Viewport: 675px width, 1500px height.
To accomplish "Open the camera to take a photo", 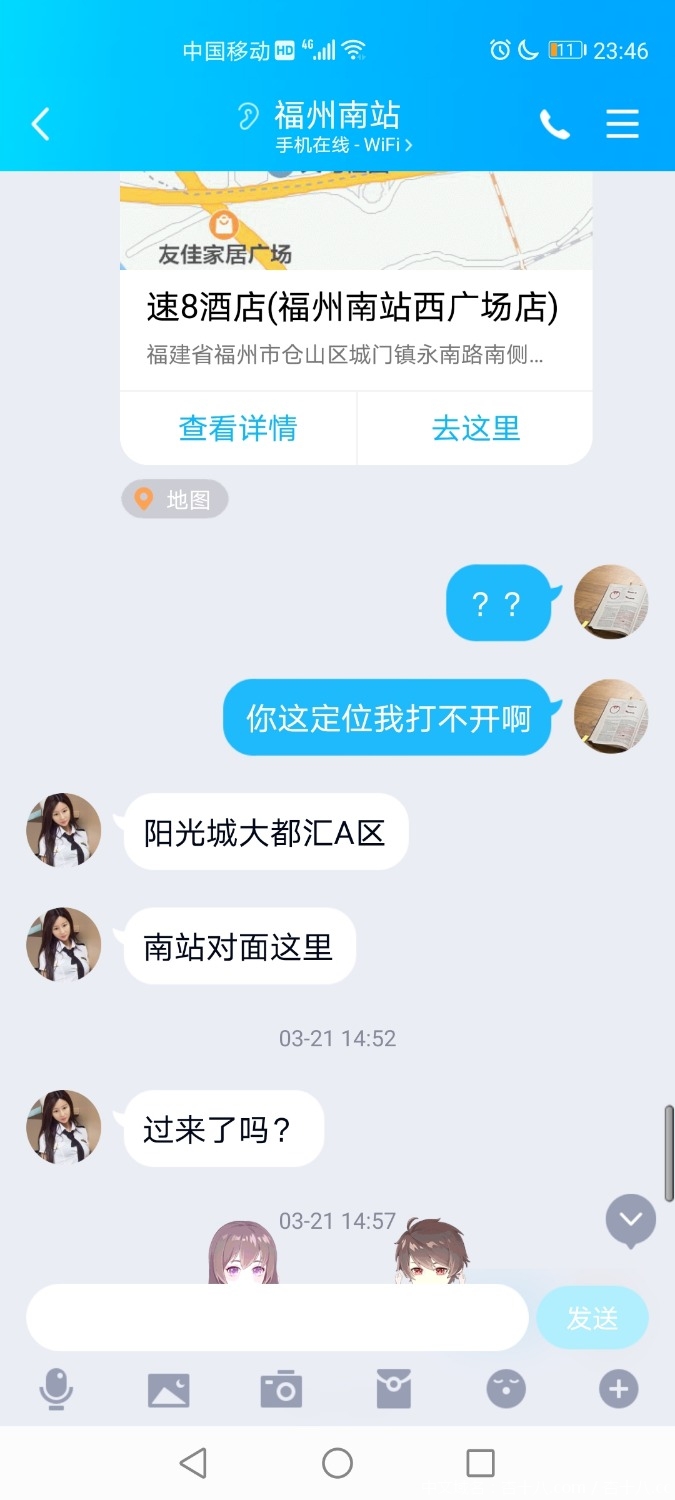I will [x=281, y=1389].
